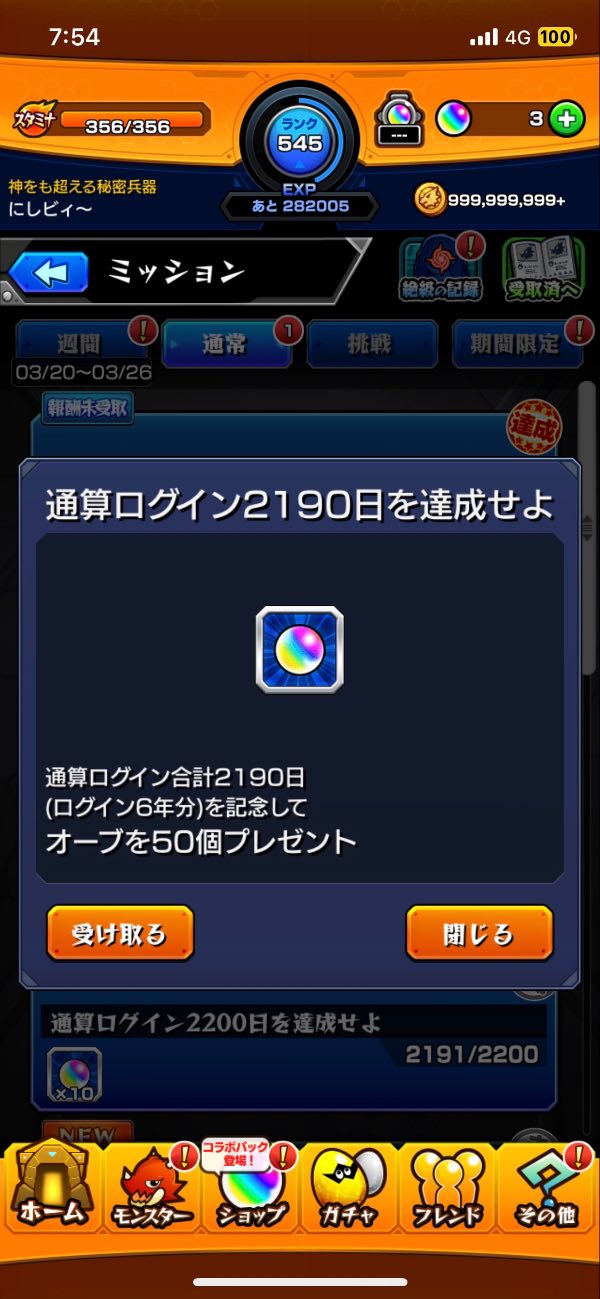Switch to the 週間 missions tab

[x=81, y=344]
